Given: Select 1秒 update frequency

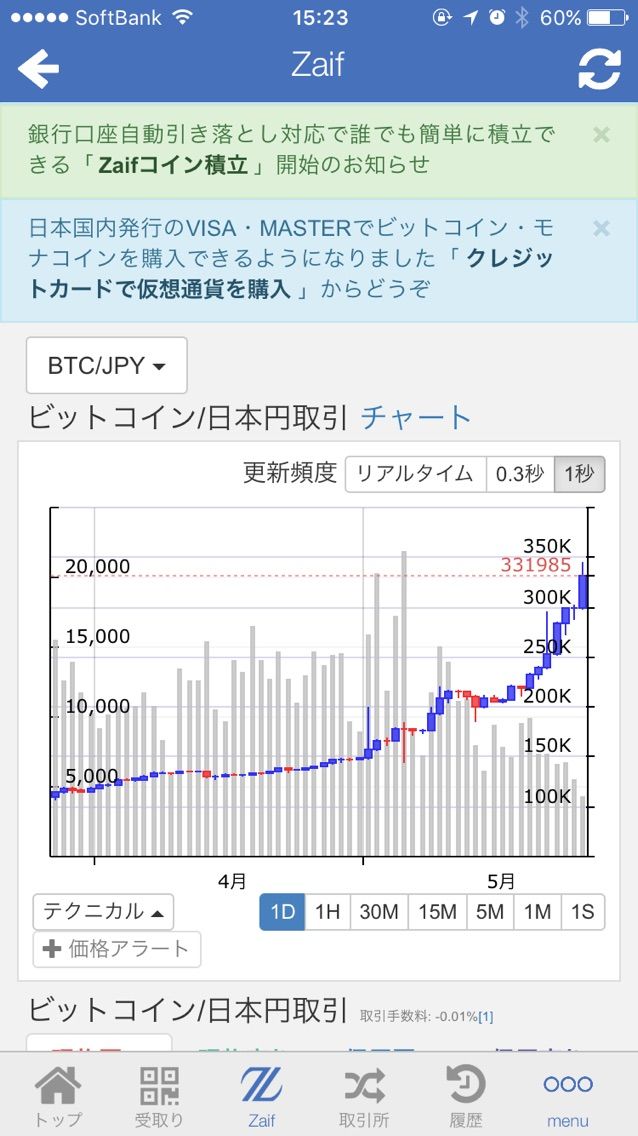Looking at the screenshot, I should click(x=579, y=475).
